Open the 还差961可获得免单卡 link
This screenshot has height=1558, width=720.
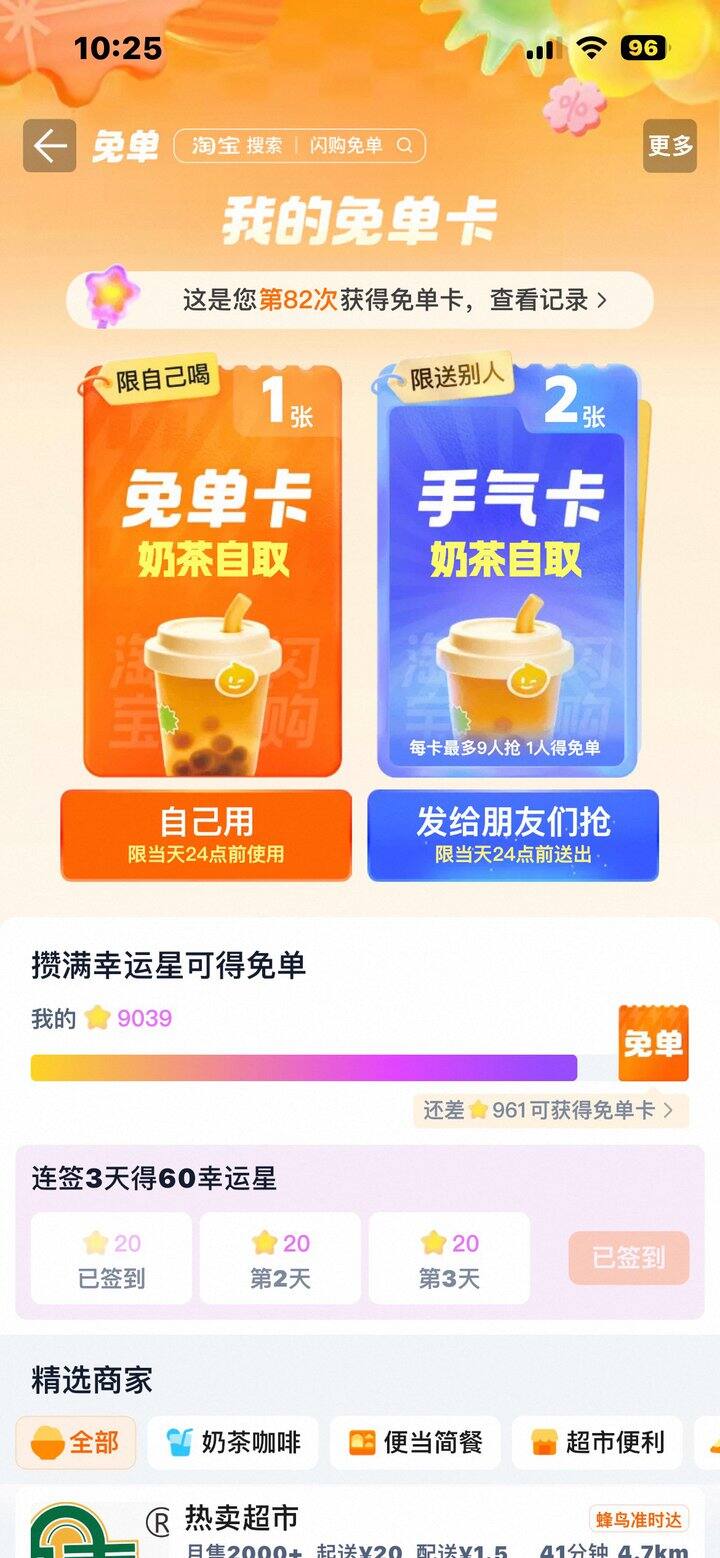[550, 1110]
